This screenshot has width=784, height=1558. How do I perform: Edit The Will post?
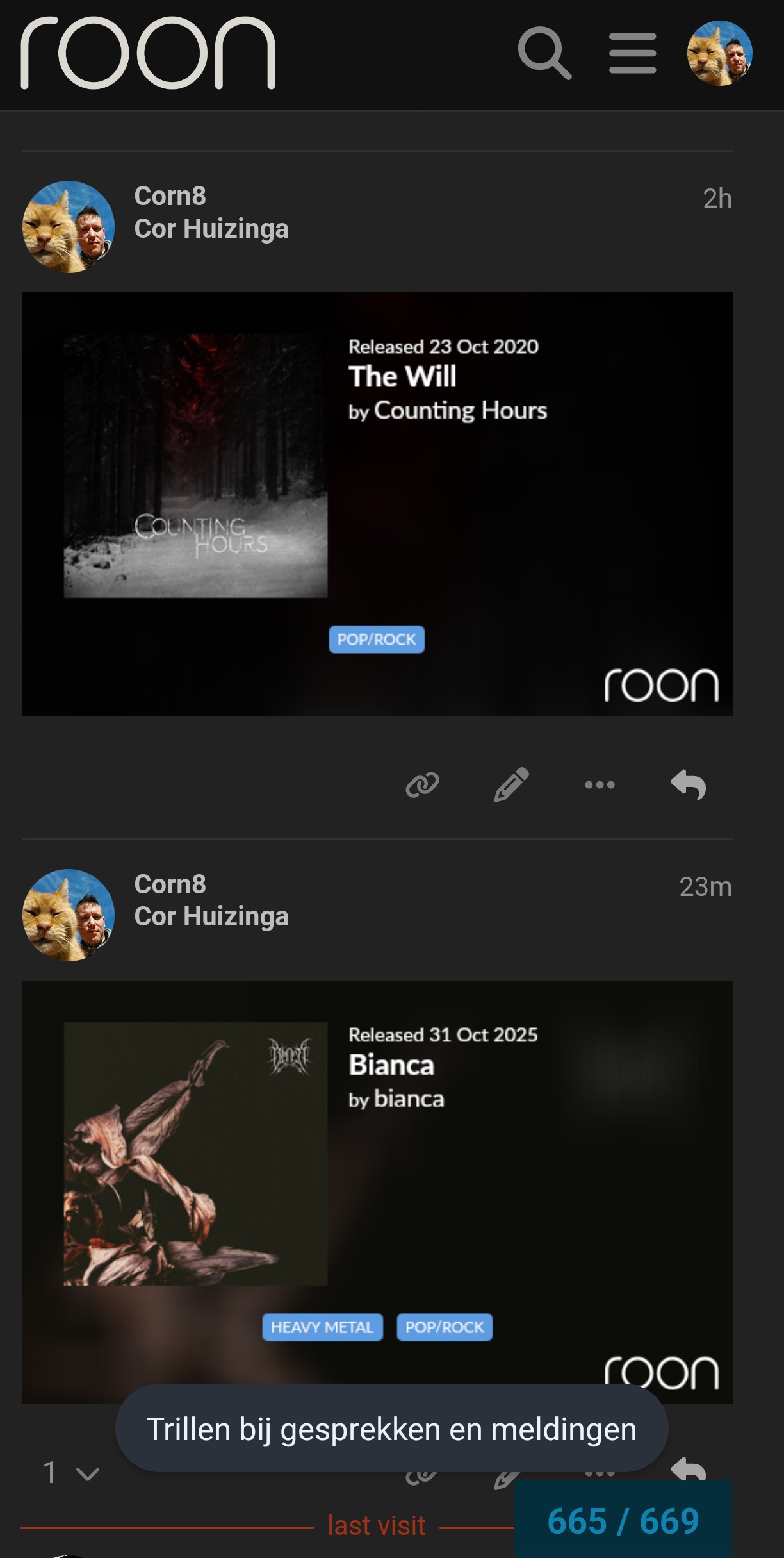click(511, 784)
